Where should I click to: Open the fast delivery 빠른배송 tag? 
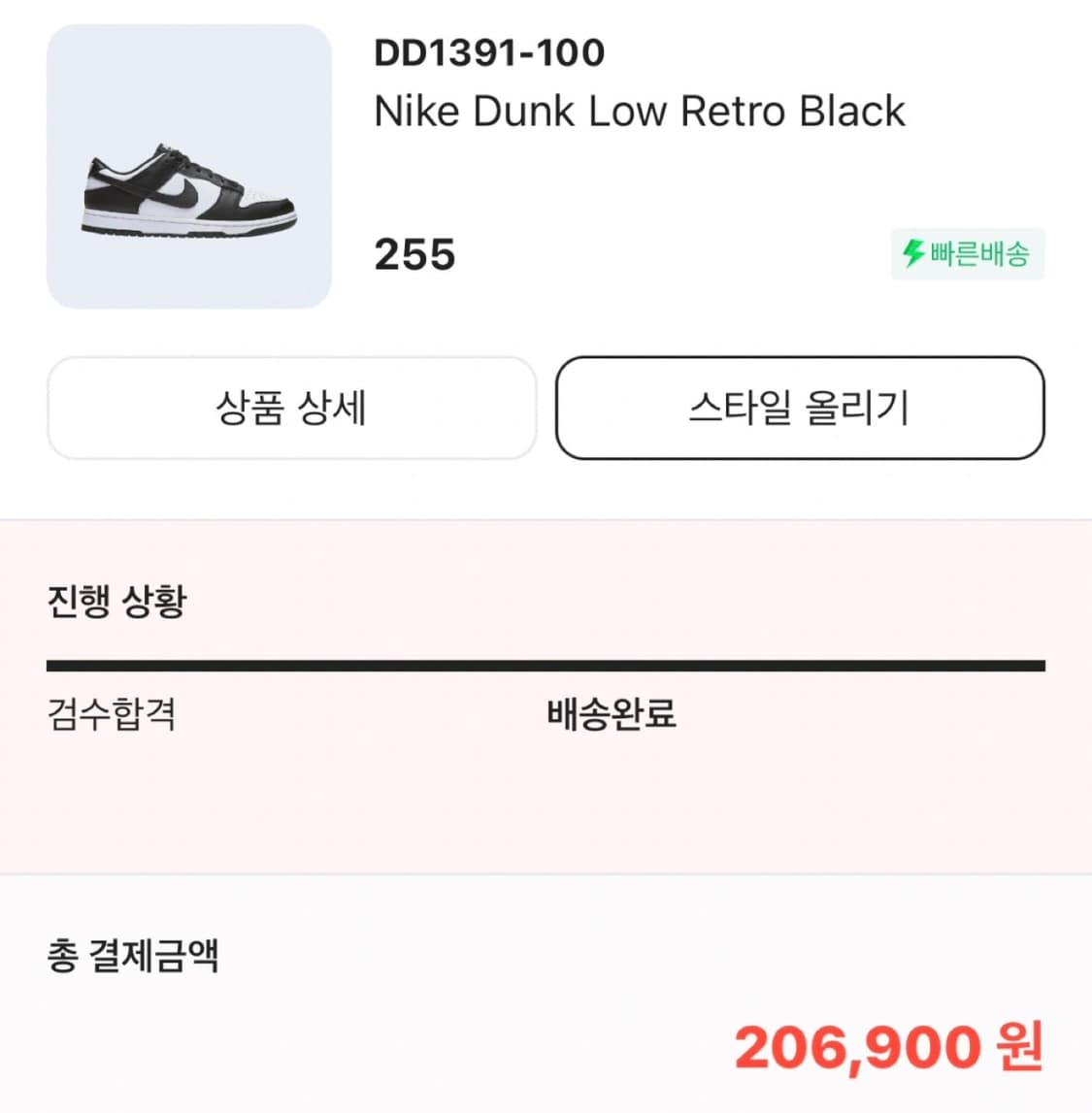[x=968, y=255]
